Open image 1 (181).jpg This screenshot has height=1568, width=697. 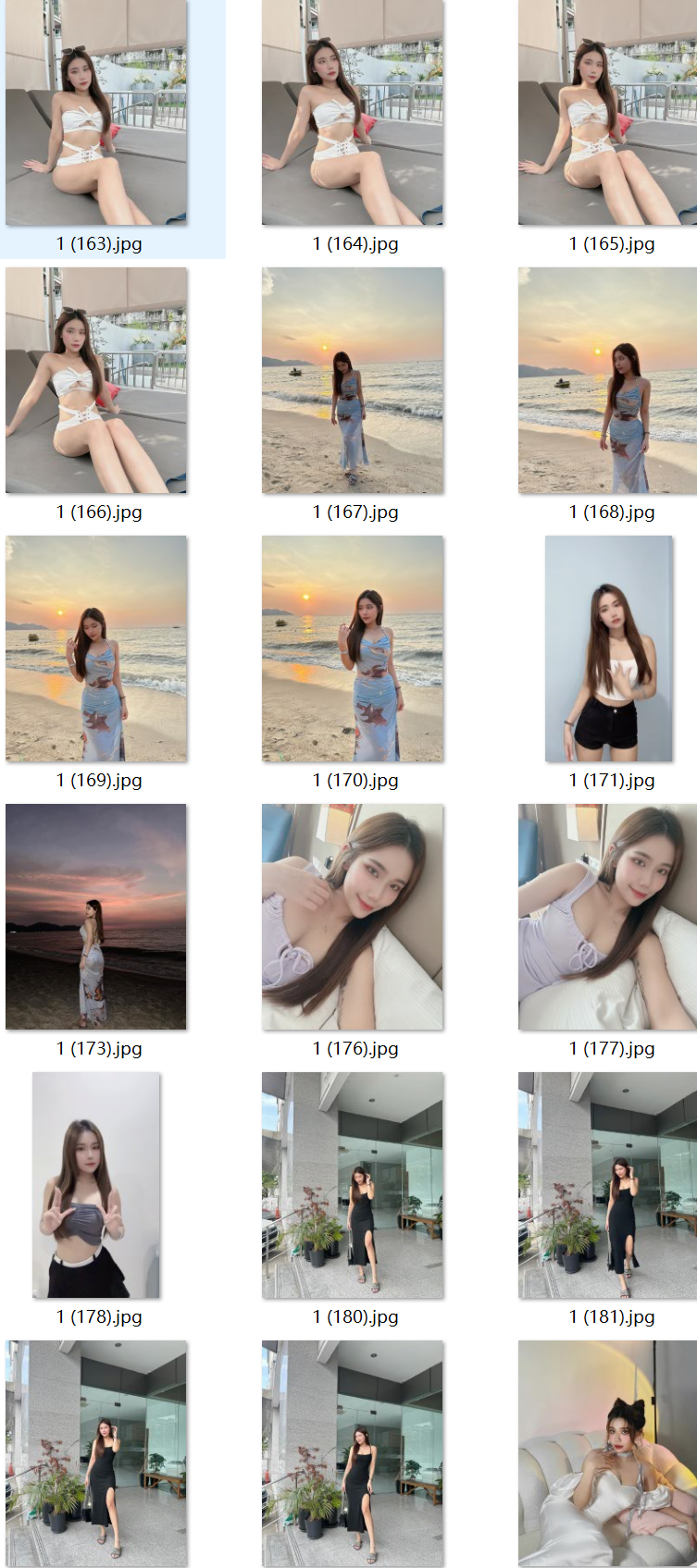point(607,1185)
